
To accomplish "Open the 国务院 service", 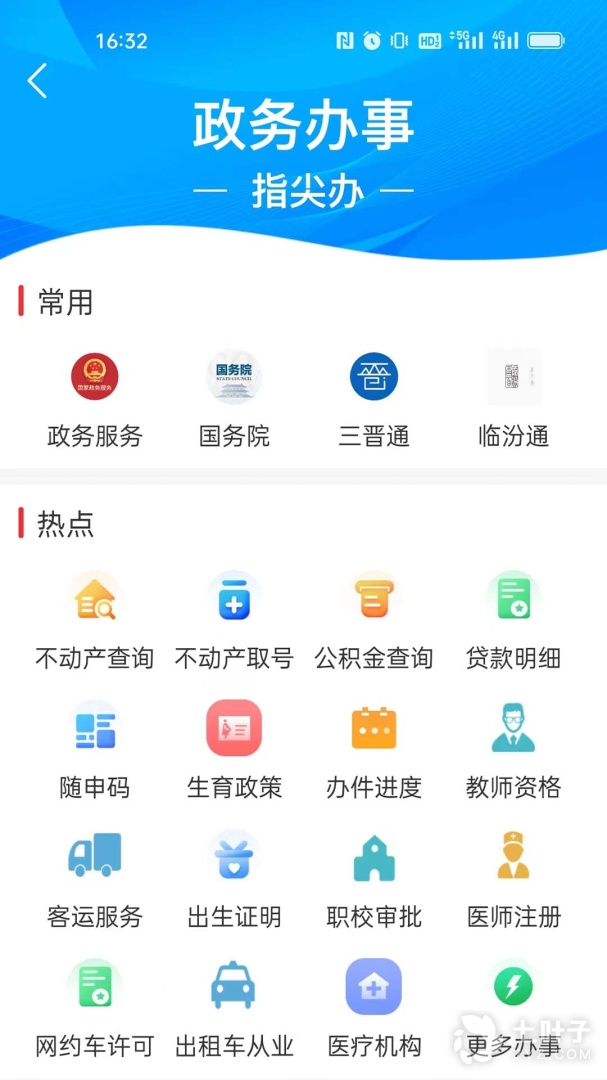I will pos(234,378).
